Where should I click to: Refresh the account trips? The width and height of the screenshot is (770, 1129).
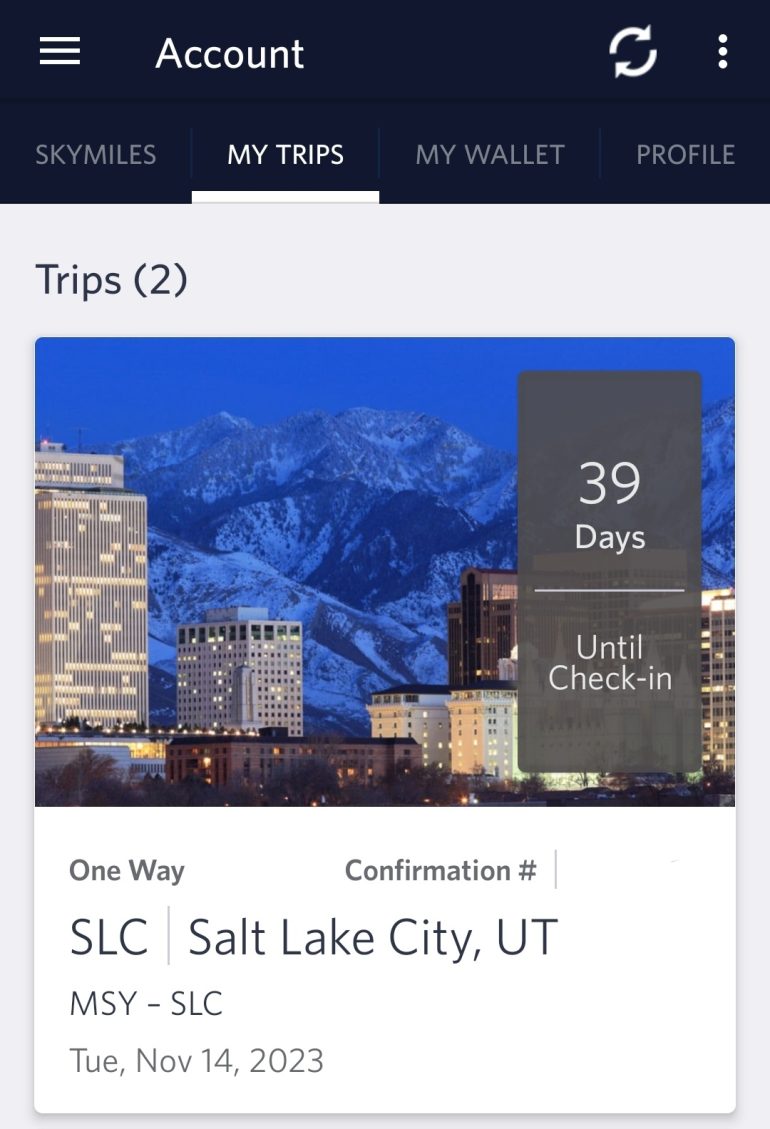[x=633, y=52]
